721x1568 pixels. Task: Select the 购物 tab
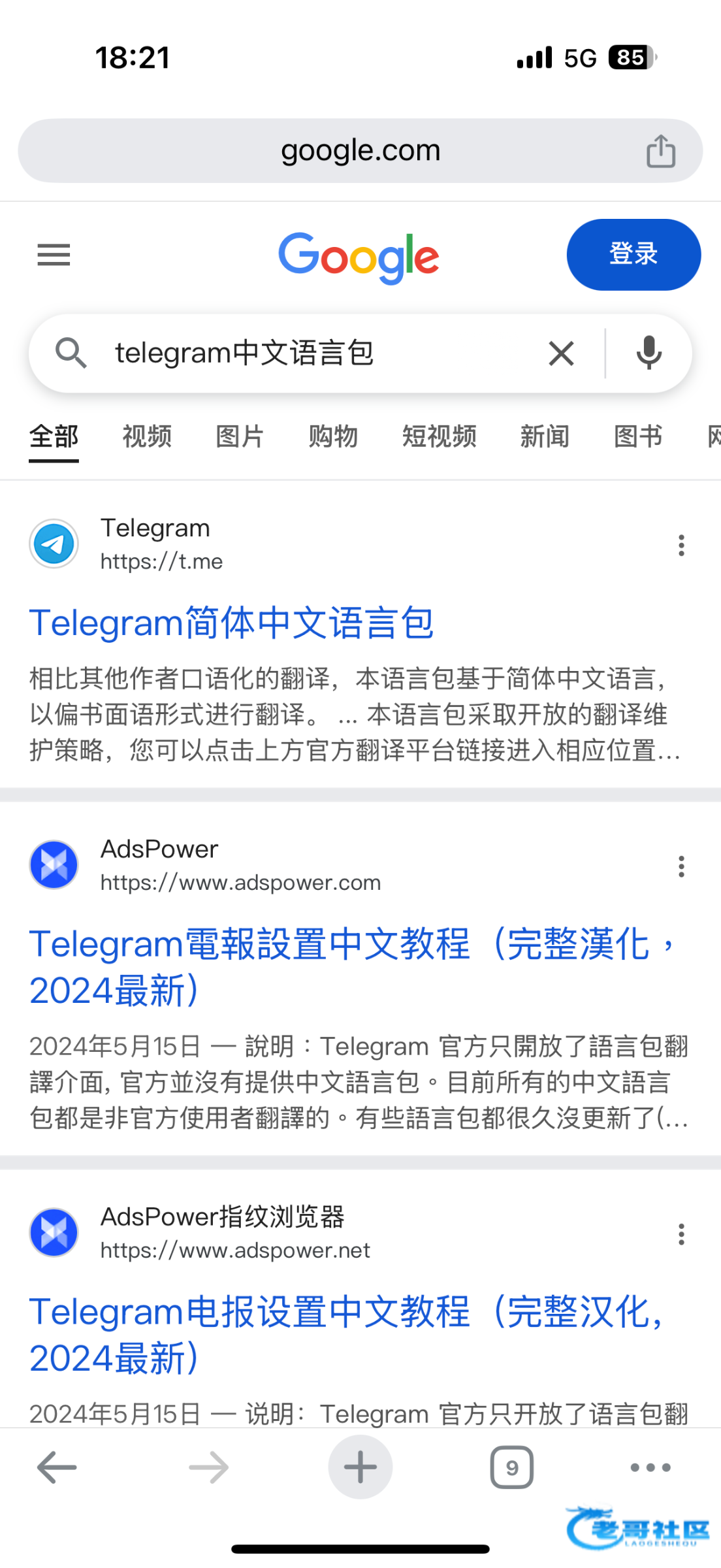333,436
